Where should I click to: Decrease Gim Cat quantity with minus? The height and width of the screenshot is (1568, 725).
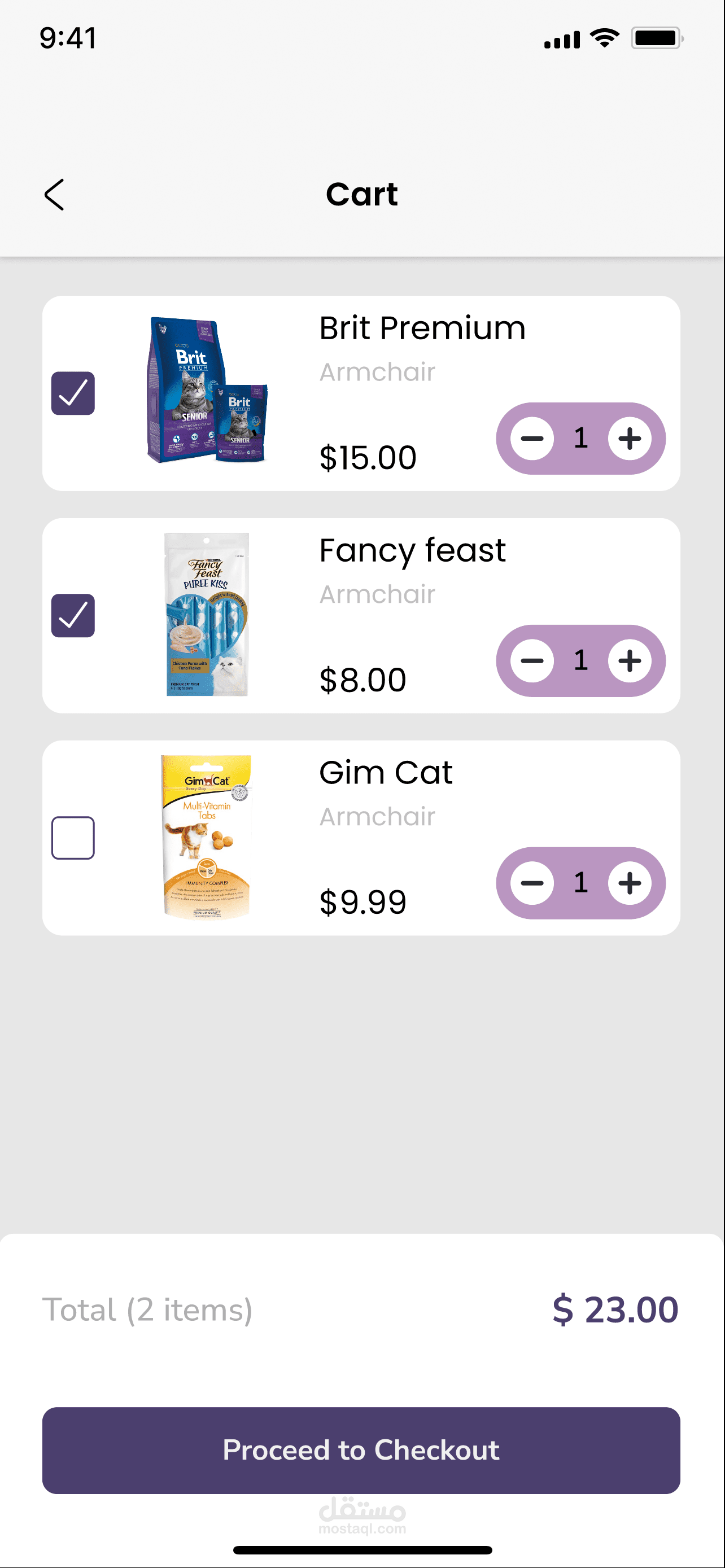click(532, 883)
